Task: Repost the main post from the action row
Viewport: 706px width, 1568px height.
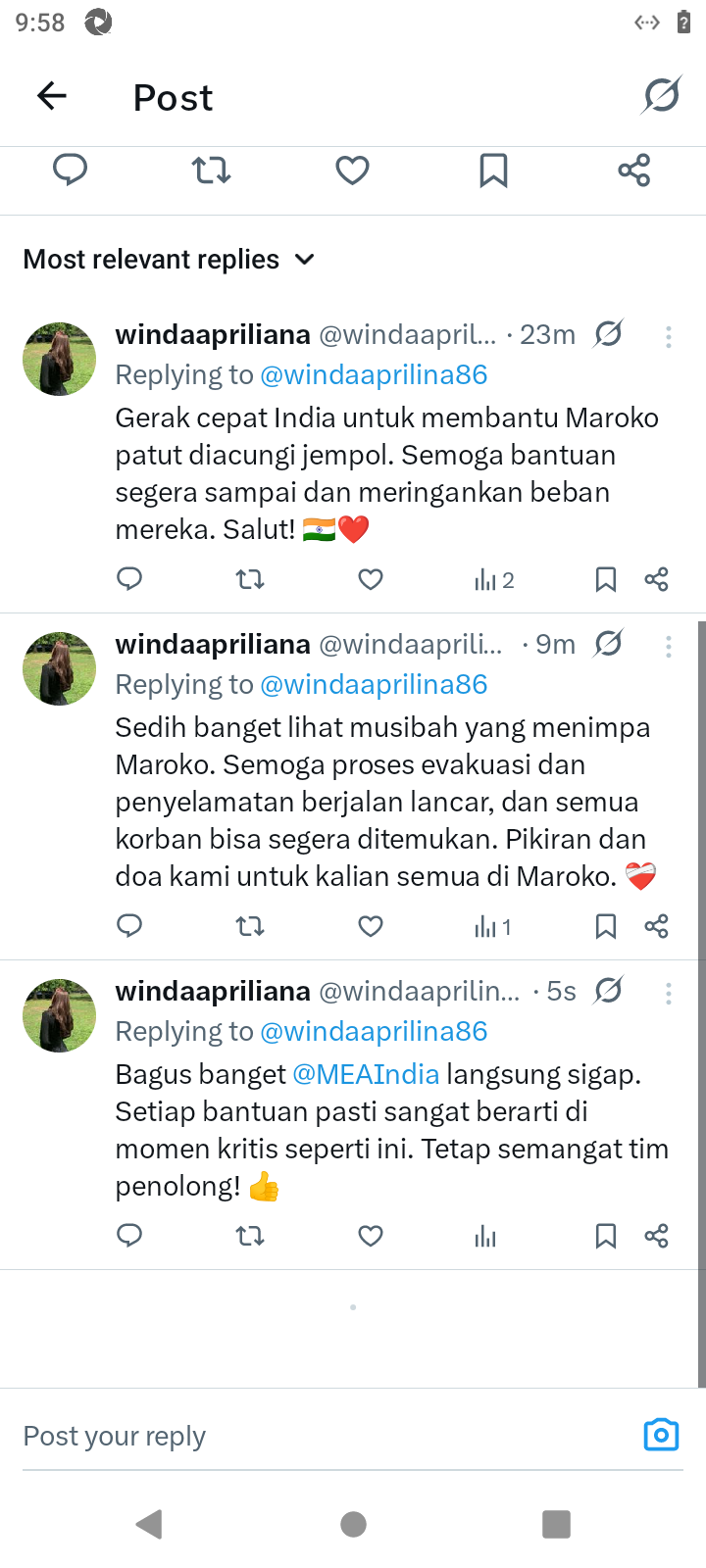Action: 211,171
